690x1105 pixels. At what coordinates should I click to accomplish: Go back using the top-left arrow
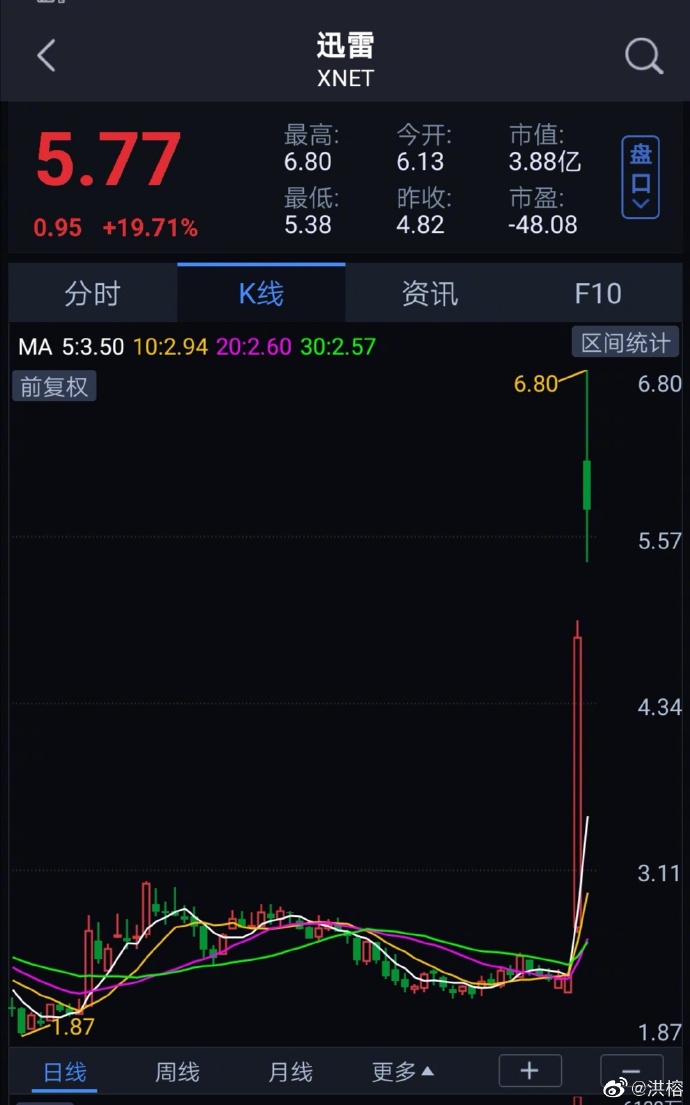[47, 56]
